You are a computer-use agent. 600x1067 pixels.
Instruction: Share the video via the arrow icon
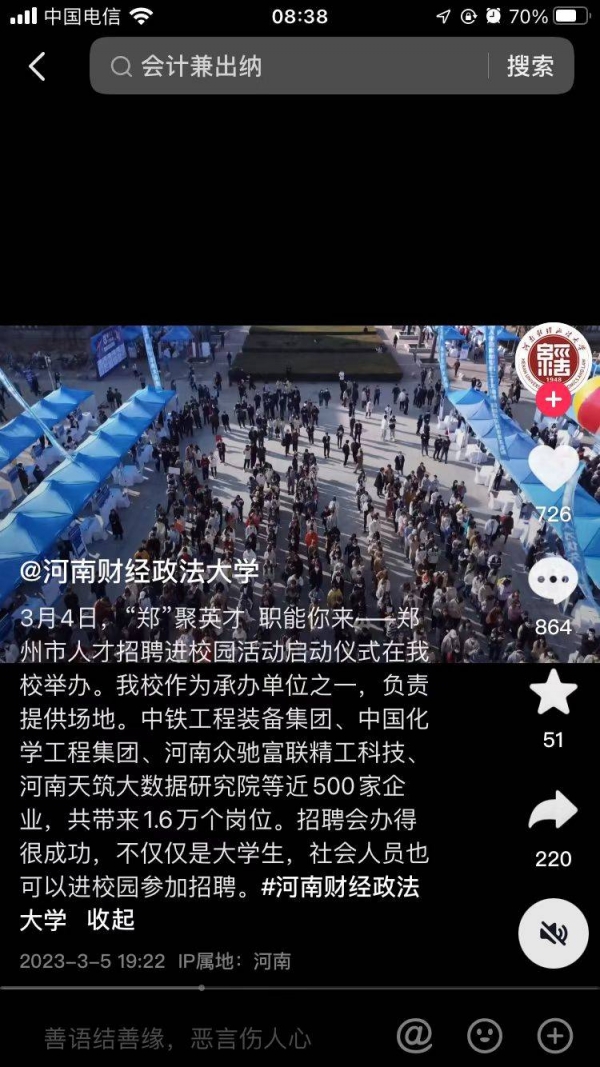pyautogui.click(x=553, y=811)
